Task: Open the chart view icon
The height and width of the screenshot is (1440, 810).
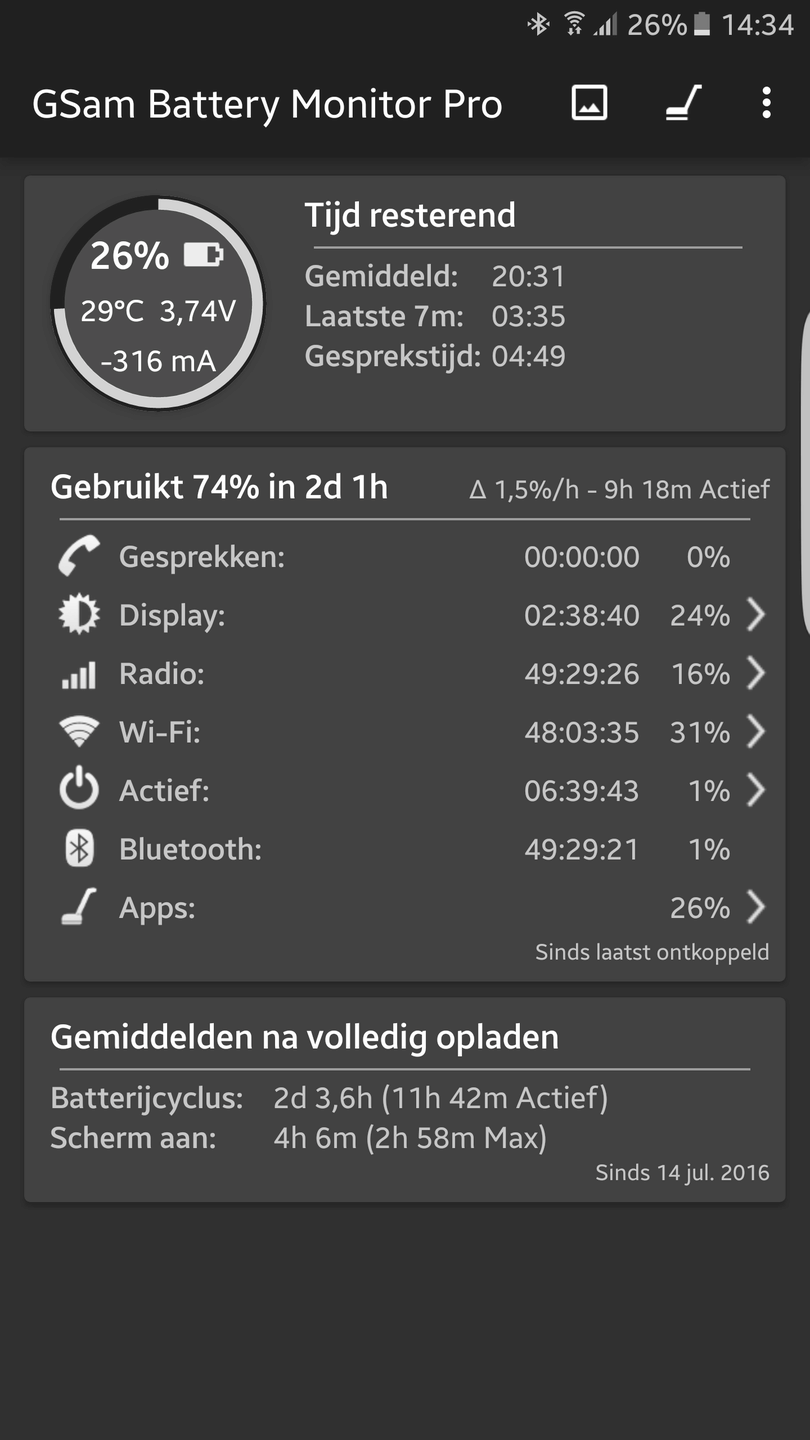Action: (x=589, y=102)
